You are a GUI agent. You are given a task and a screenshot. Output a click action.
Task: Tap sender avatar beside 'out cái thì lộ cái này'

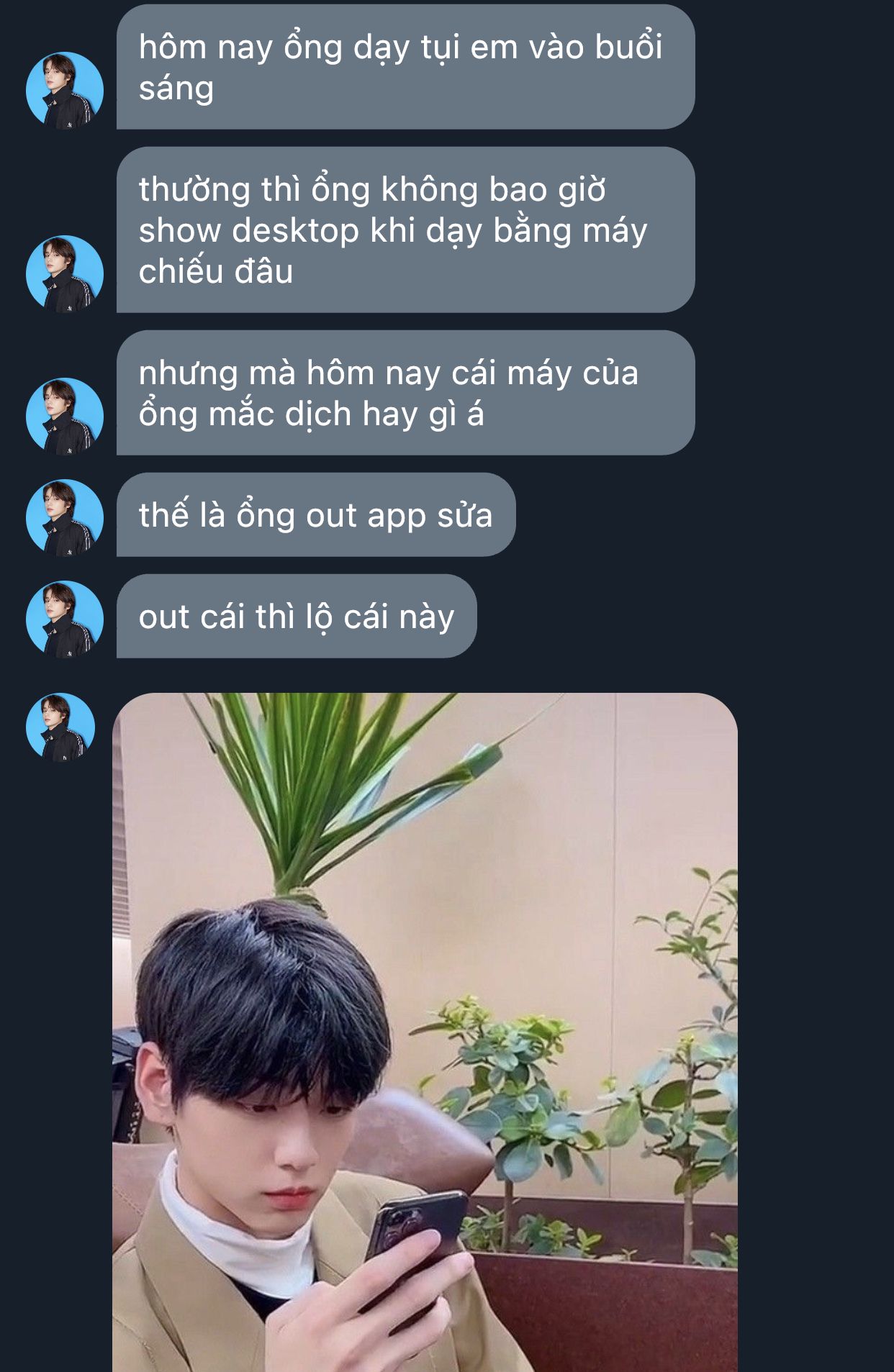tap(65, 619)
